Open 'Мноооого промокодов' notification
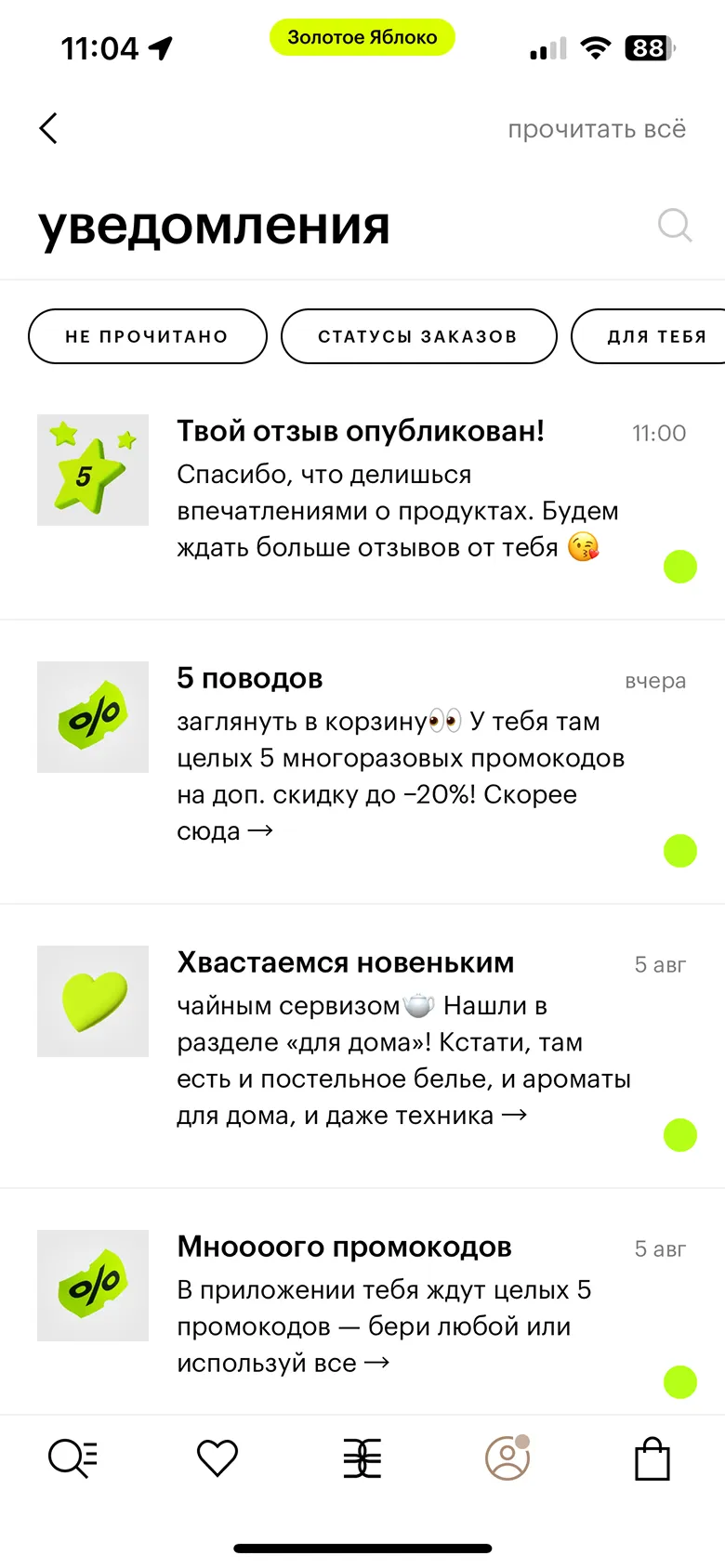This screenshot has width=725, height=1568. coord(390,1306)
